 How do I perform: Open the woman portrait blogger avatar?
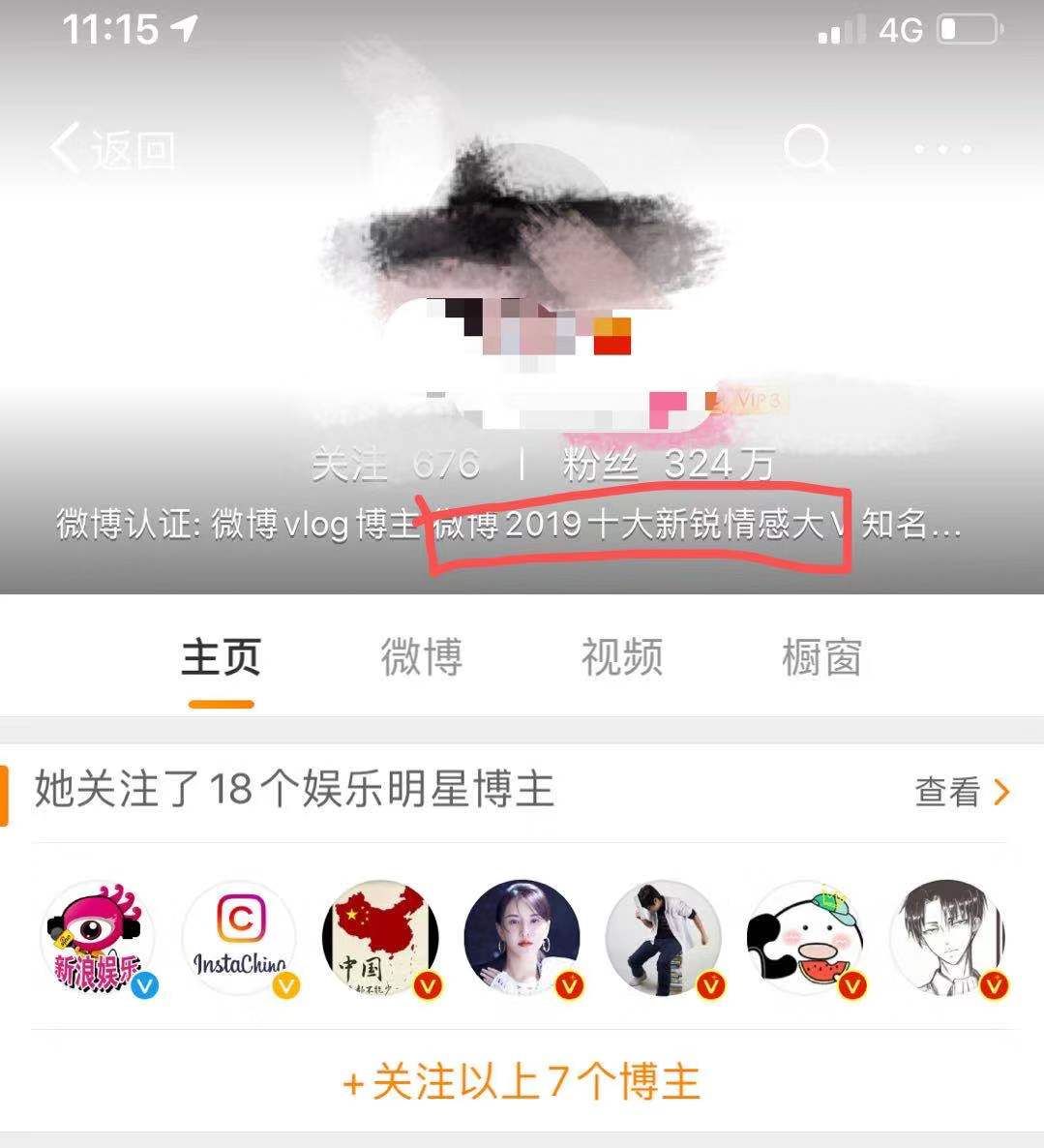522,939
